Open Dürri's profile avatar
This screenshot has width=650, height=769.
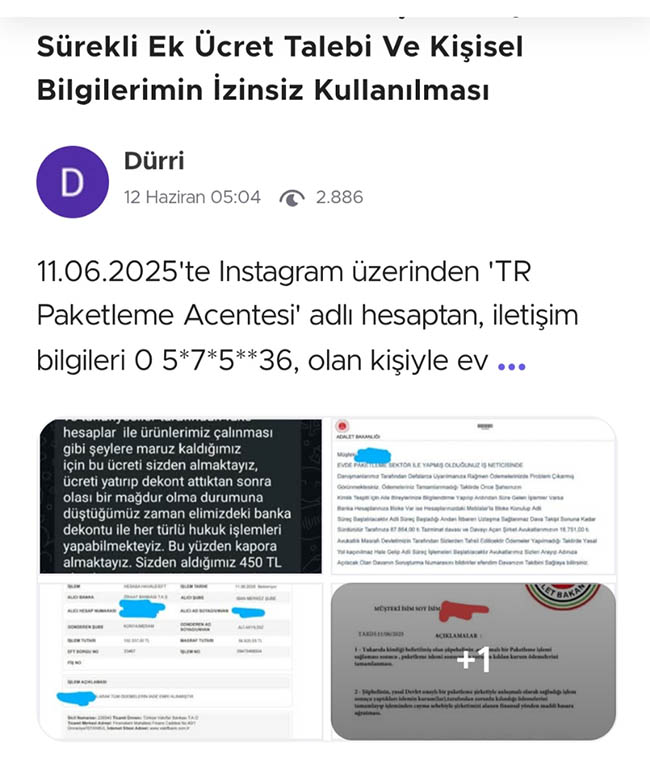coord(72,181)
